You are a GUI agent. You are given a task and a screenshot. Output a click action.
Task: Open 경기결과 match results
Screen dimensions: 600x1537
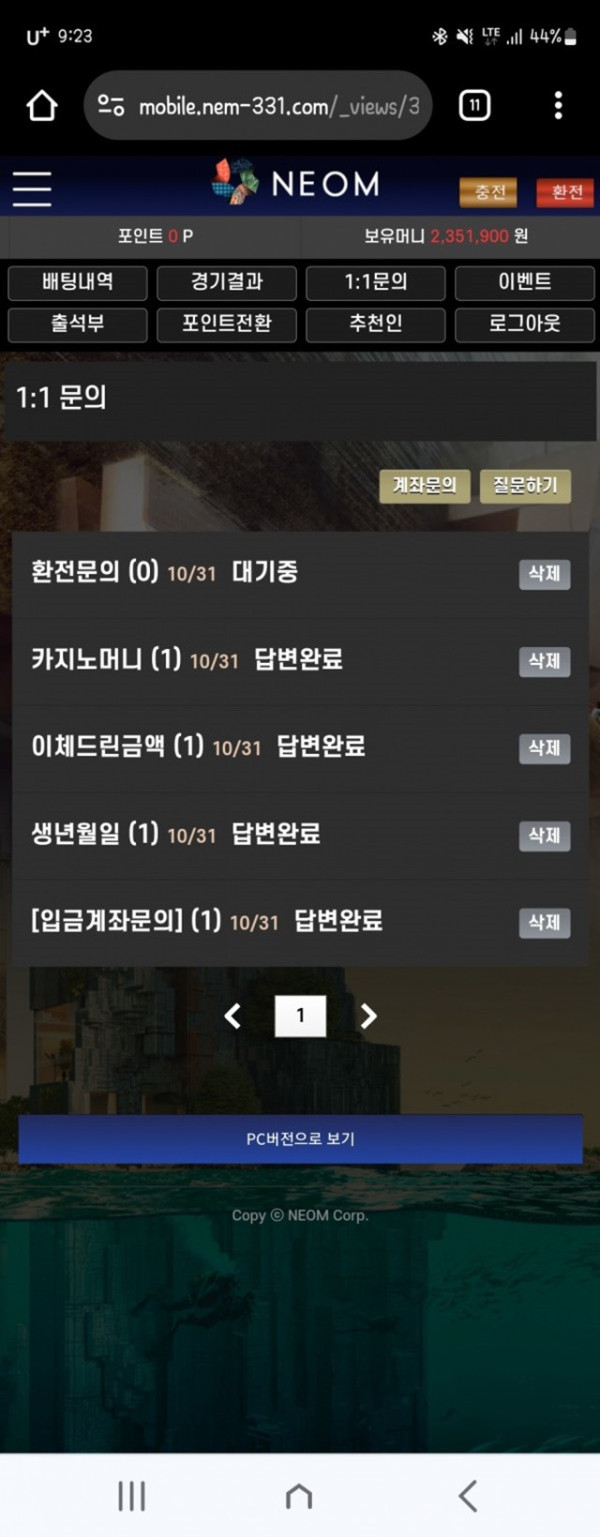(226, 283)
